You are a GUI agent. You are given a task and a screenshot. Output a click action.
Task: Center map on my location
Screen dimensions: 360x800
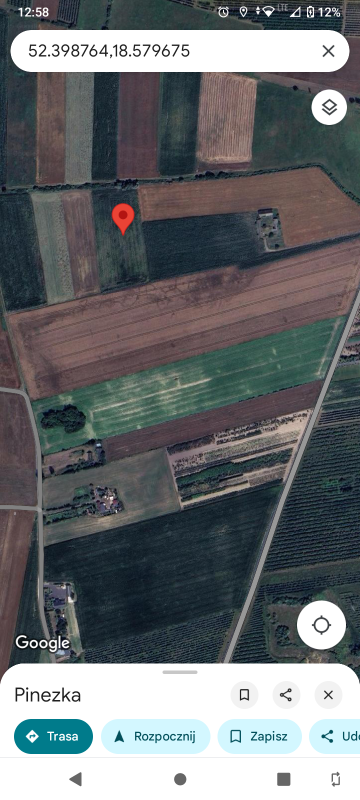[x=321, y=625]
